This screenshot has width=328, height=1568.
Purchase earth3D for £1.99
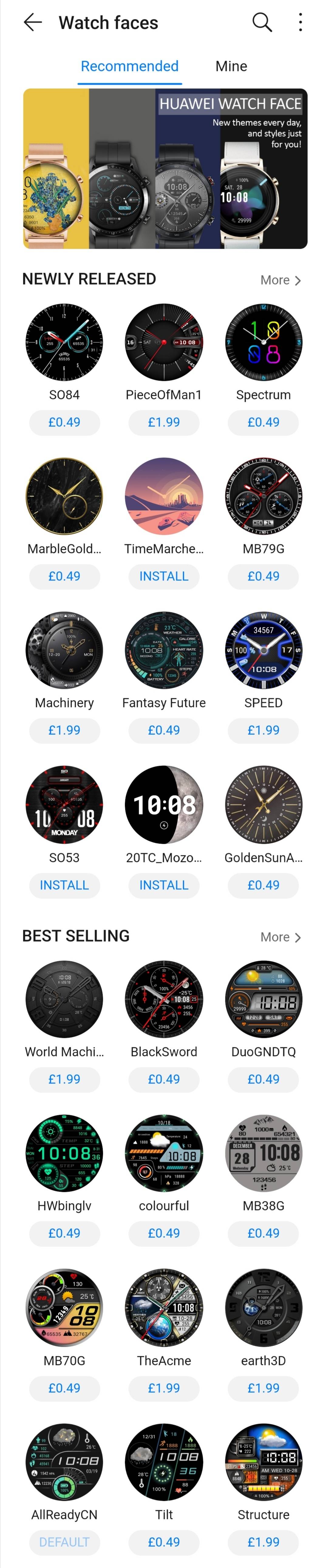pyautogui.click(x=264, y=1388)
